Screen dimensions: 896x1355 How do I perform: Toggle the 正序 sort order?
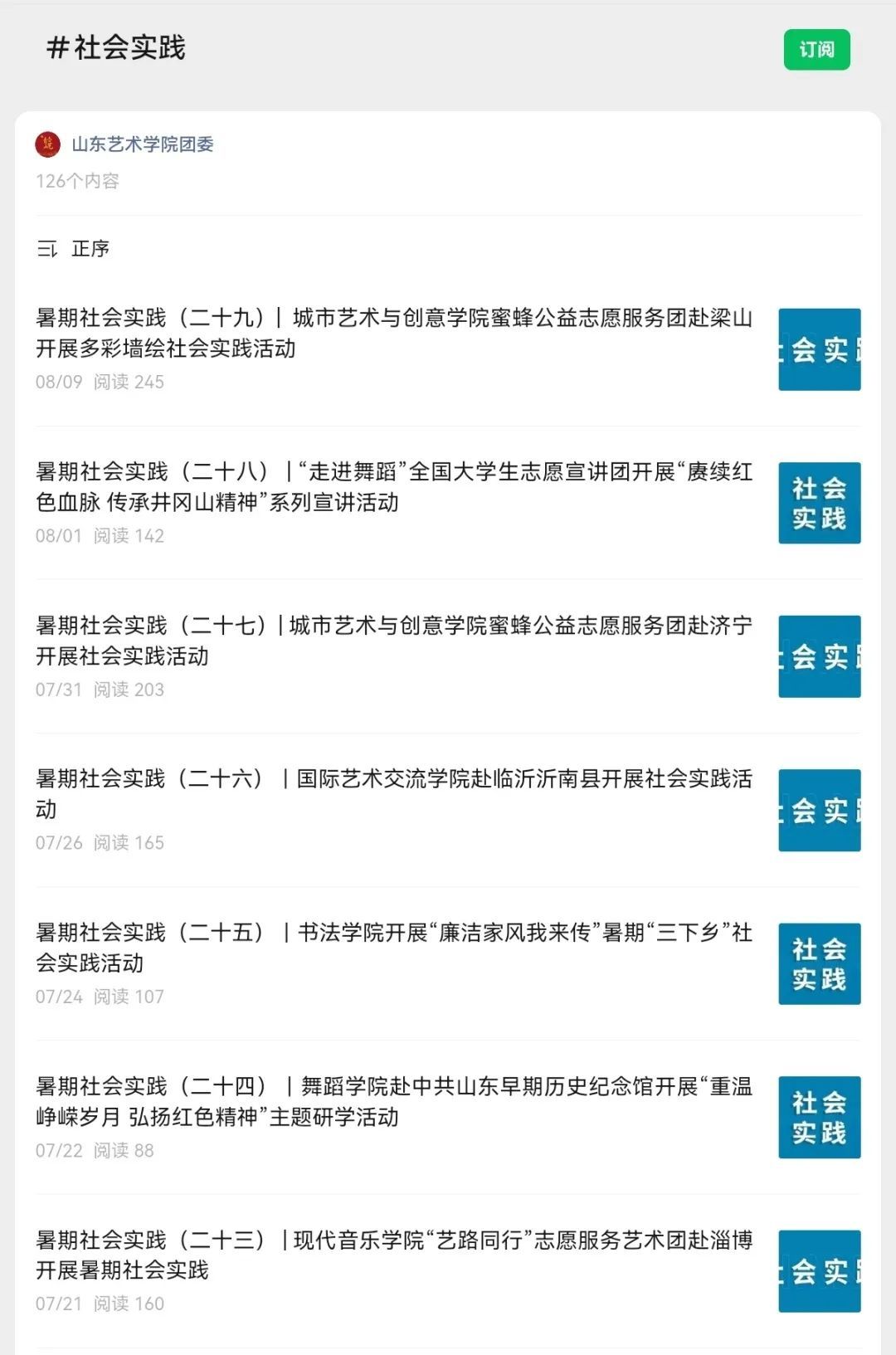pyautogui.click(x=74, y=249)
